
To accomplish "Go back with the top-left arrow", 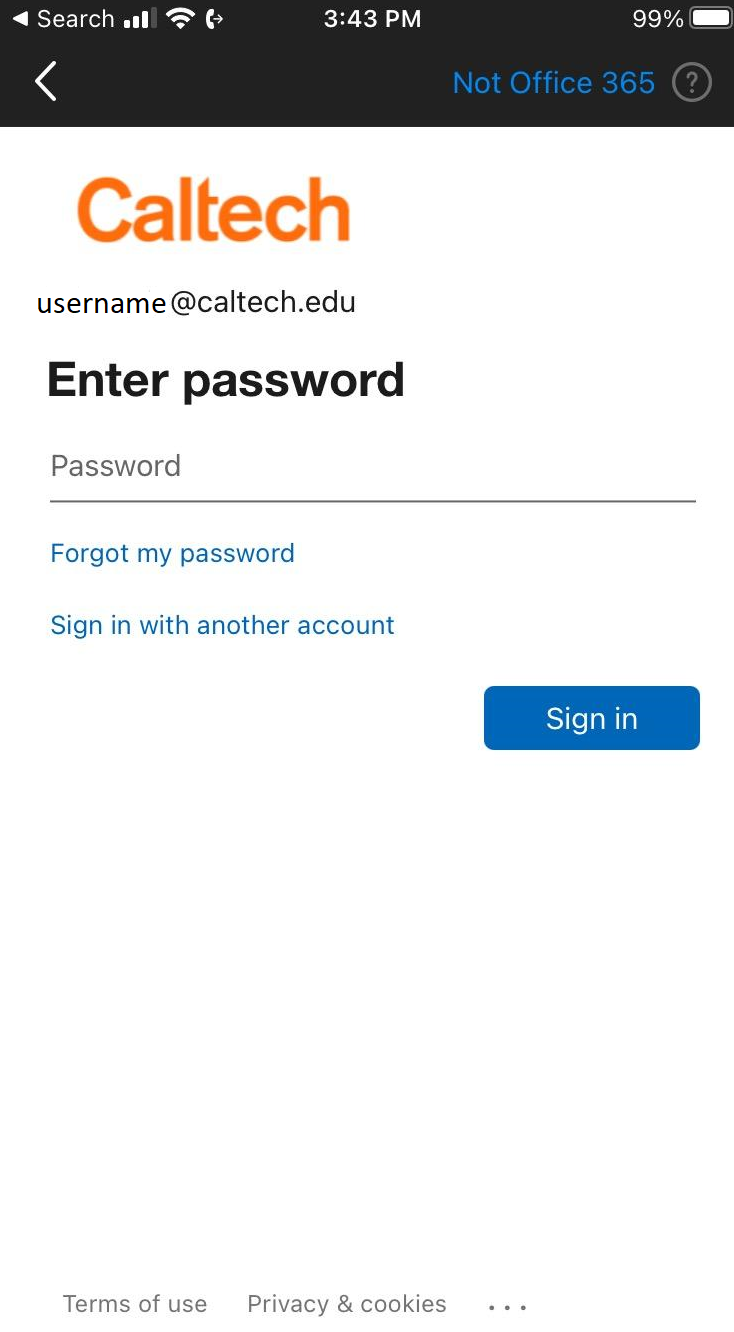I will (x=46, y=82).
